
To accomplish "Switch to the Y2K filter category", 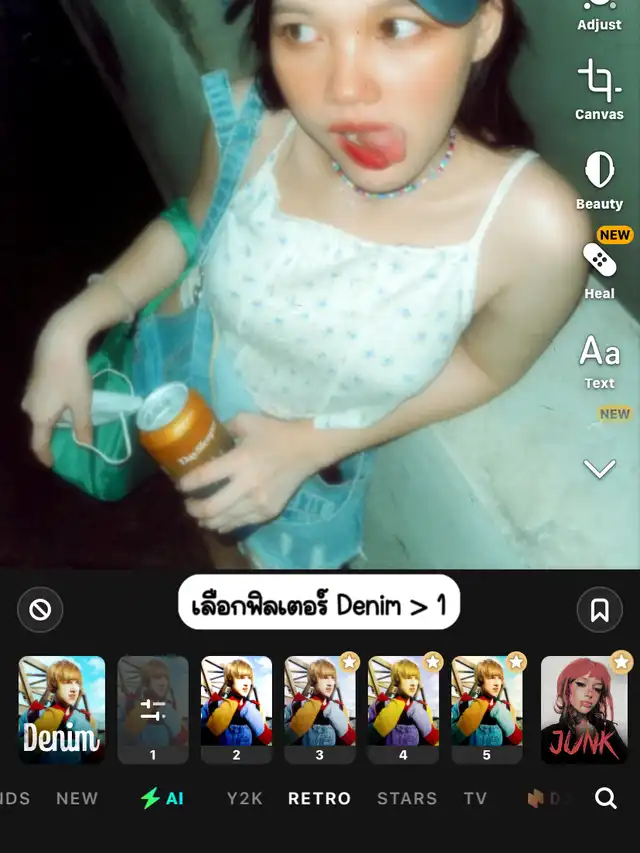I will pos(245,798).
